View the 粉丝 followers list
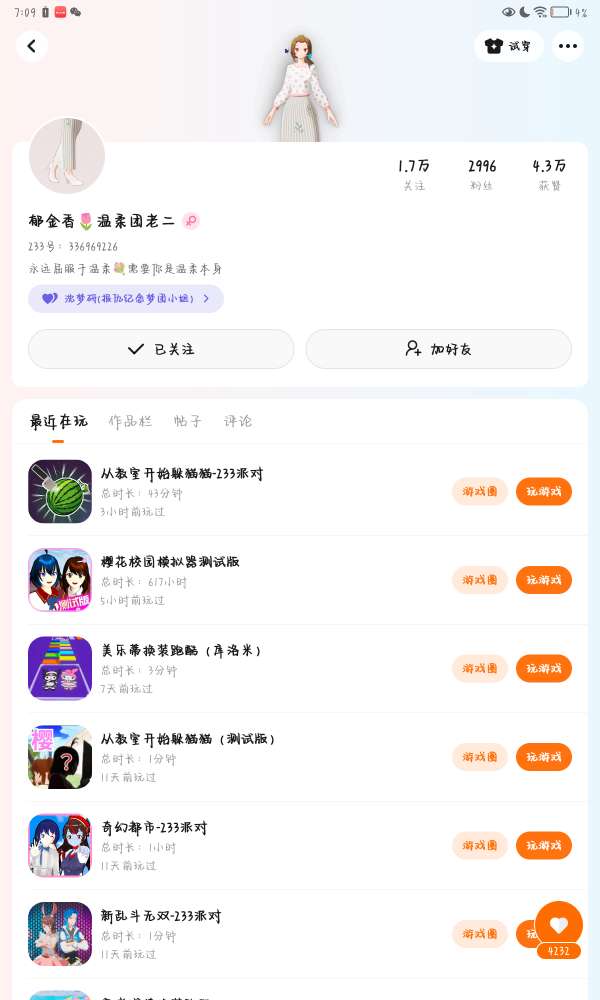Screen dimensions: 600x1000 [481, 174]
